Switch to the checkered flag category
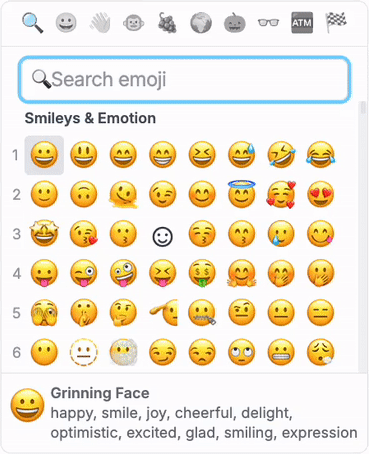The height and width of the screenshot is (454, 369). [x=336, y=23]
